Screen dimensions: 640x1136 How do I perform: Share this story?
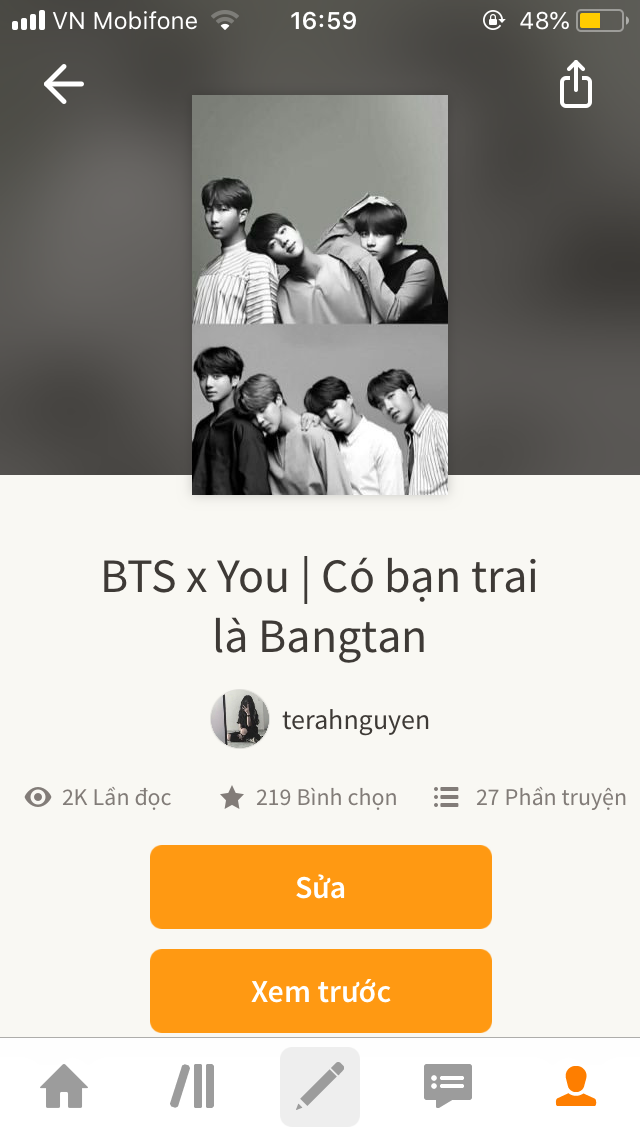(575, 85)
